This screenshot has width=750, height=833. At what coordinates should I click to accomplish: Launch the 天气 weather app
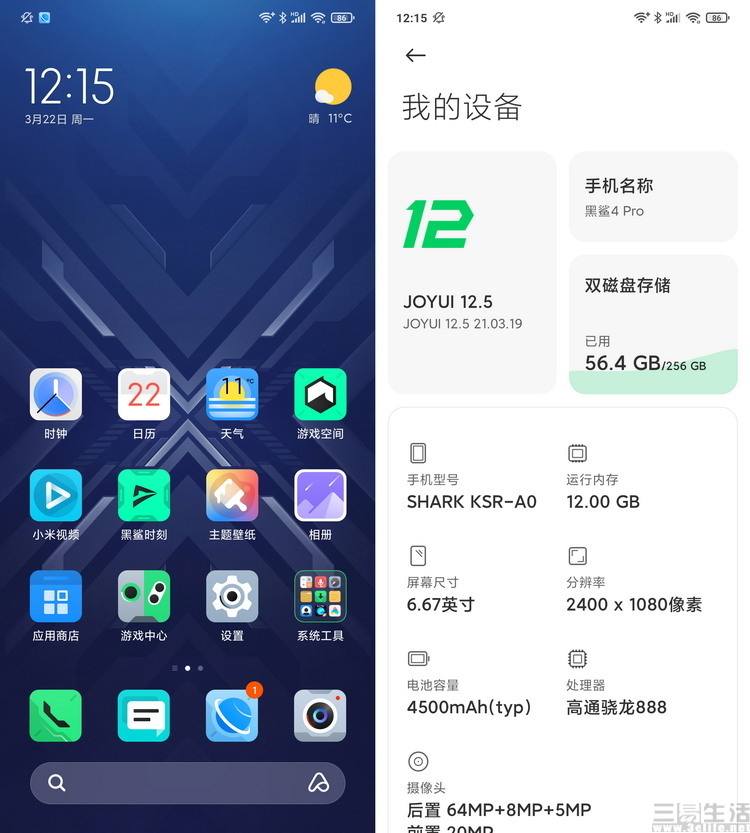tap(232, 394)
